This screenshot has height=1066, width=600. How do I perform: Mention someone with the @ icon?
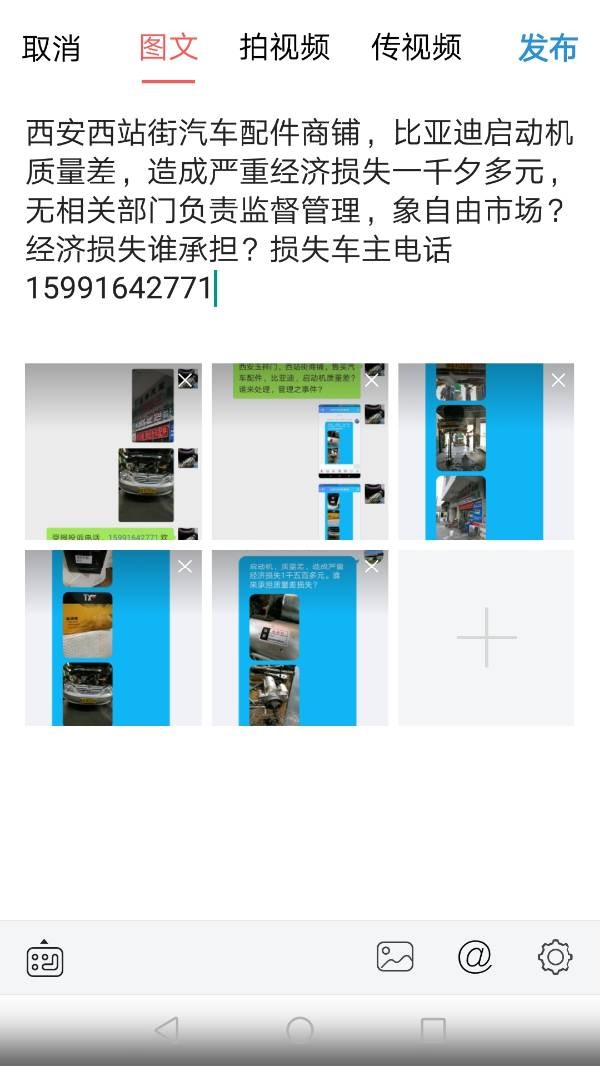click(475, 957)
